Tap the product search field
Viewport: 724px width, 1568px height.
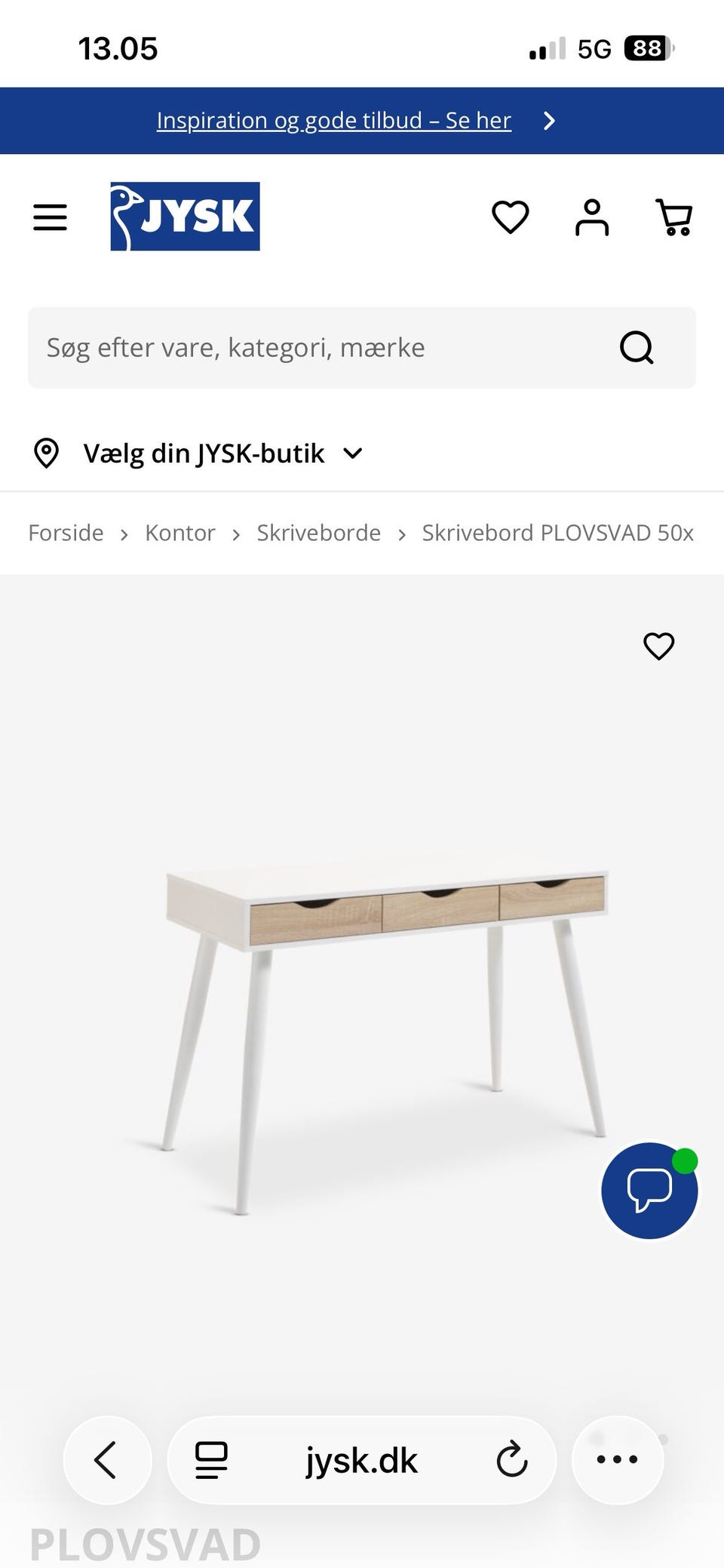click(317, 348)
